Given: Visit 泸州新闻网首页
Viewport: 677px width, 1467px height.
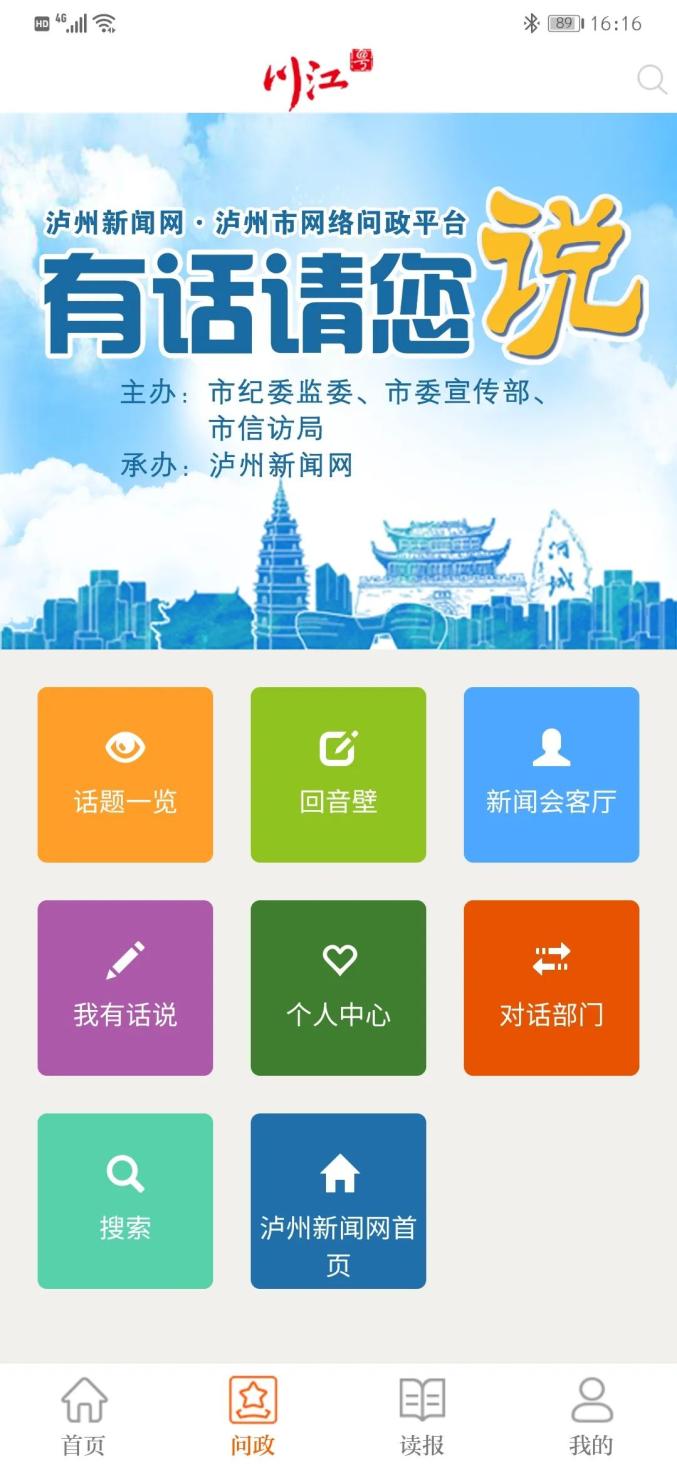Looking at the screenshot, I should click(338, 1200).
